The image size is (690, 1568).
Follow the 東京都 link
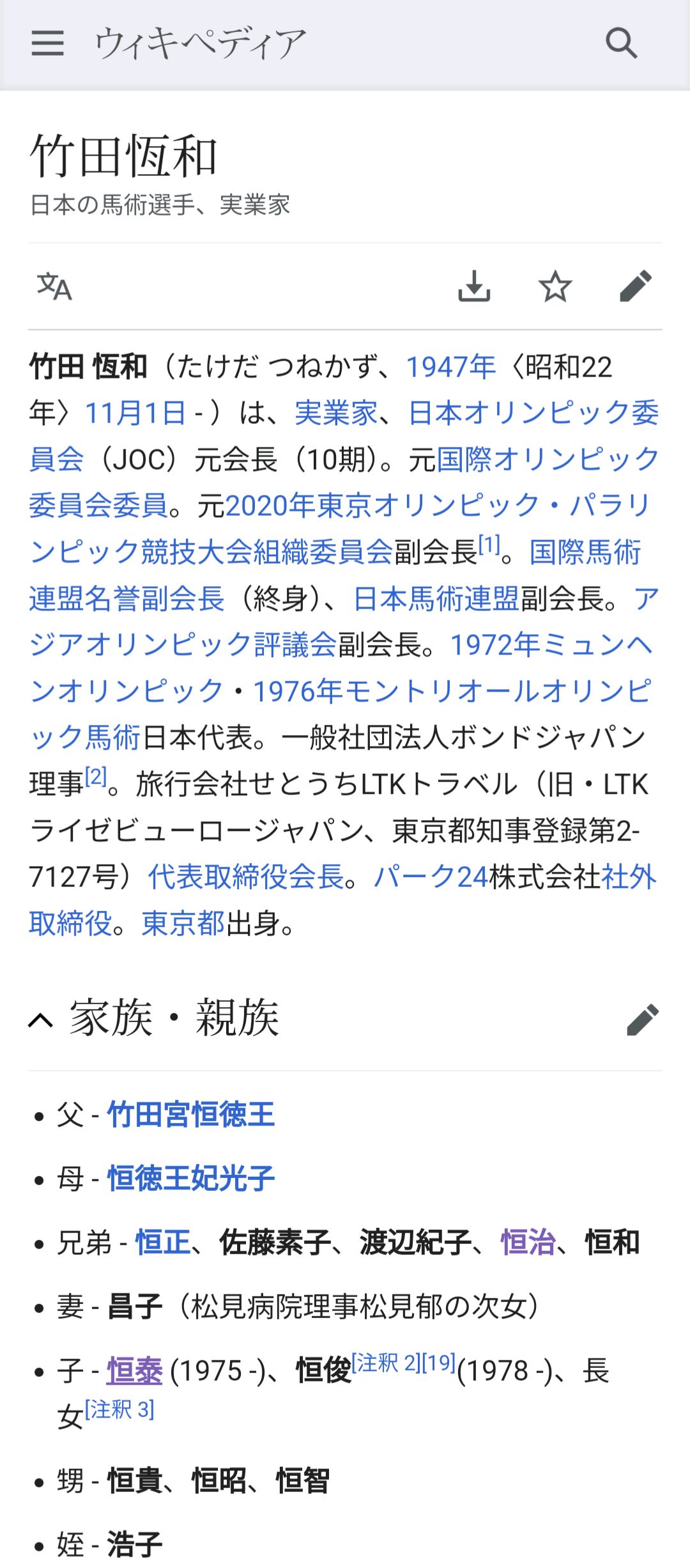click(x=183, y=924)
